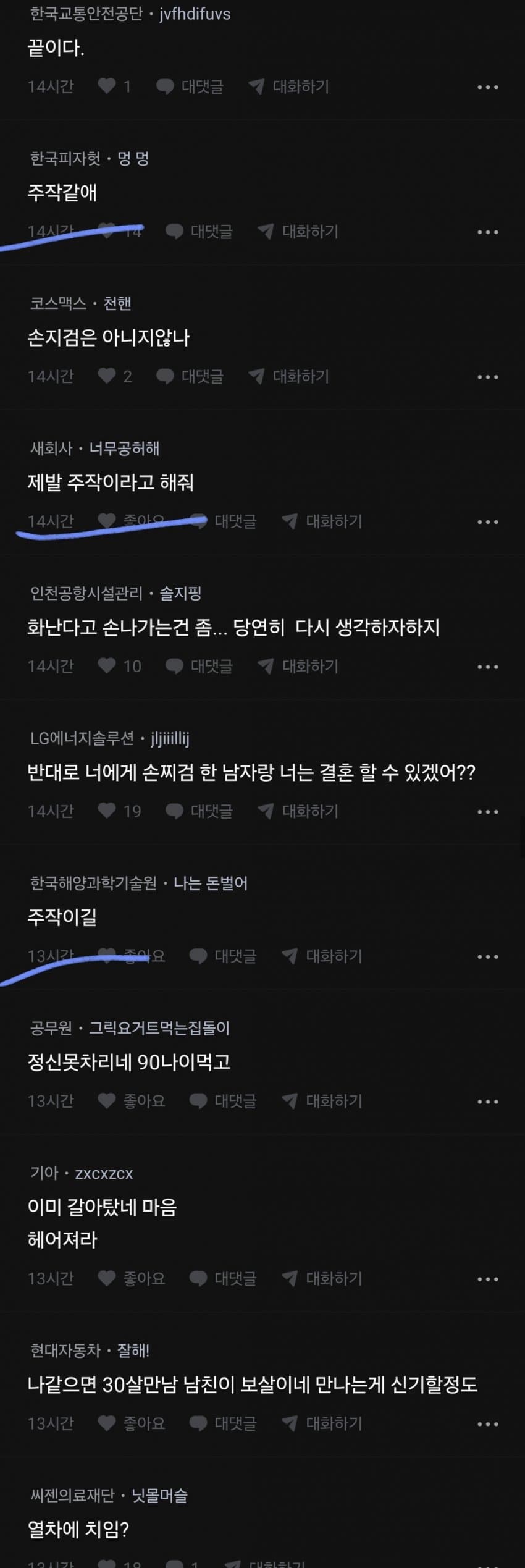Tap 대화하기 under the LG에너지솔루션 comment
Image resolution: width=525 pixels, height=1568 pixels.
[x=298, y=811]
